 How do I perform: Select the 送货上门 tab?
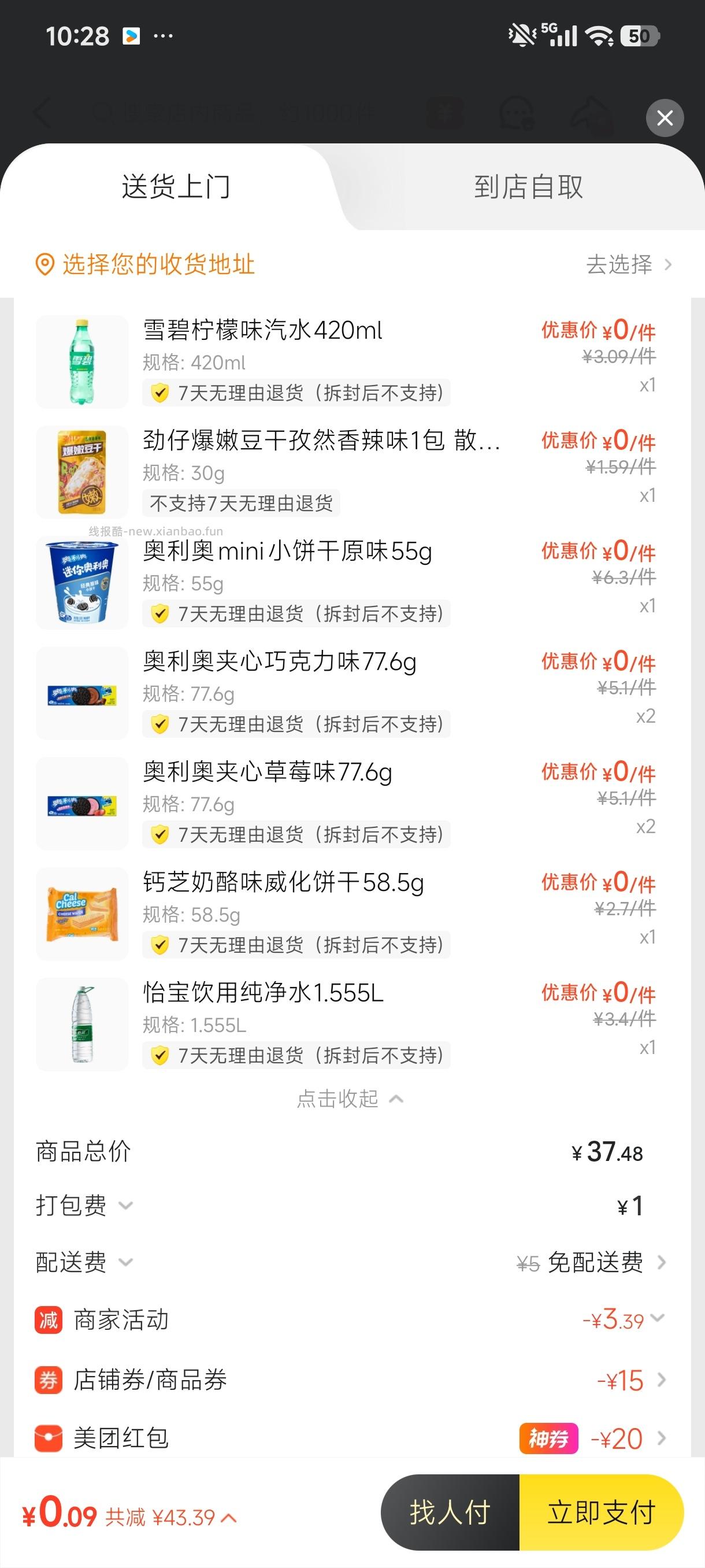click(x=176, y=188)
